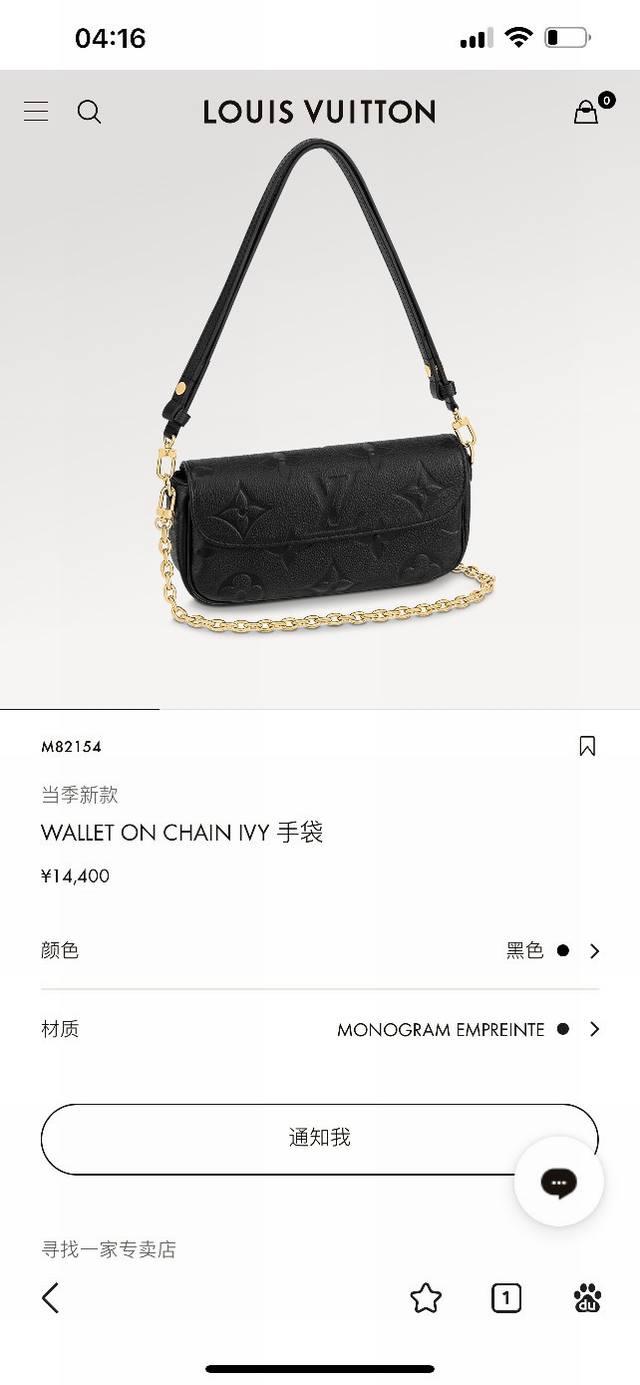Open the browser tabs switcher
The image size is (640, 1385).
point(506,1298)
